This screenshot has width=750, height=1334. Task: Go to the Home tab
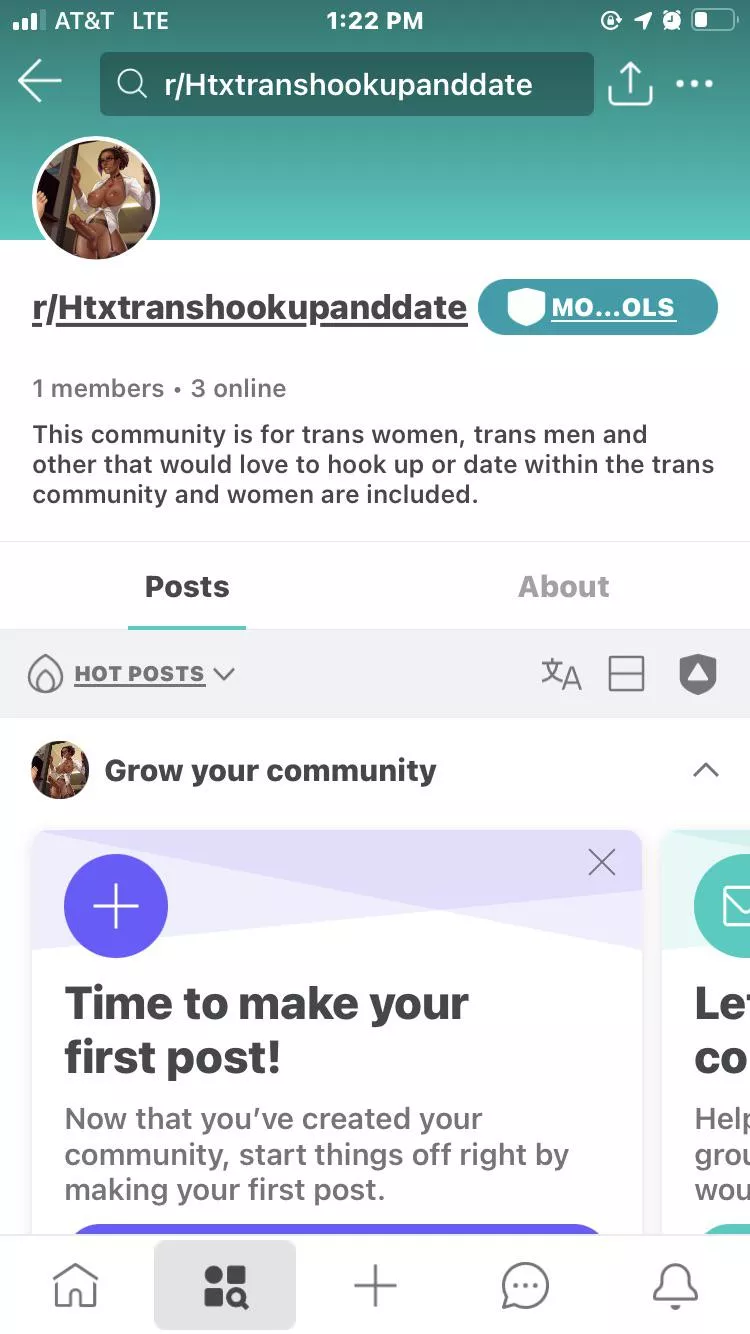[76, 1285]
